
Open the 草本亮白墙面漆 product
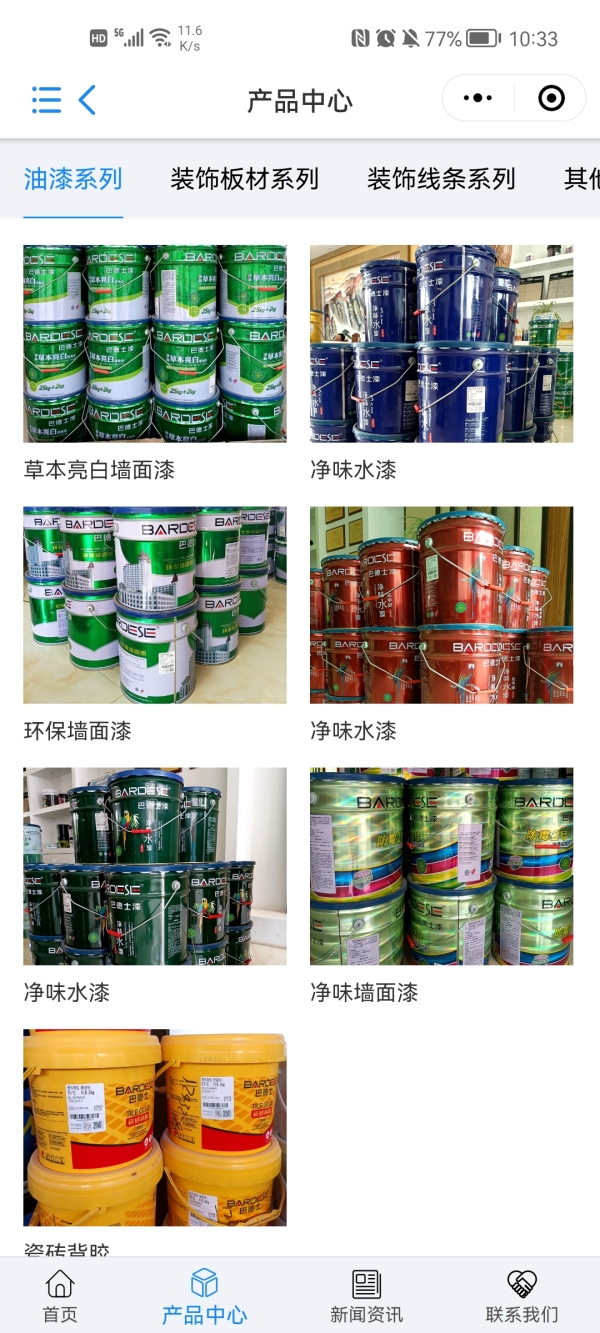(155, 344)
